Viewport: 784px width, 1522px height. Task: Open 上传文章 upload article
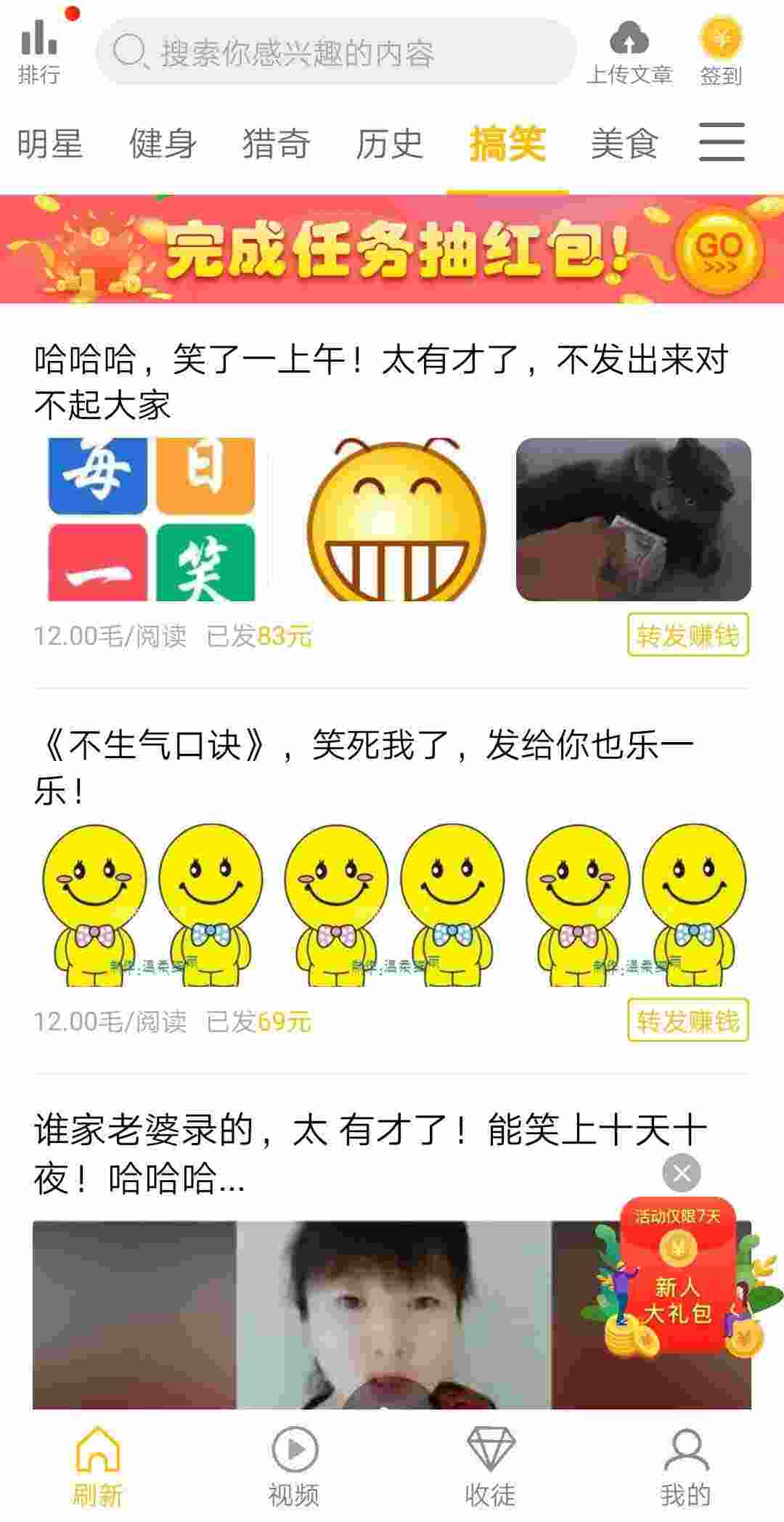pyautogui.click(x=629, y=52)
